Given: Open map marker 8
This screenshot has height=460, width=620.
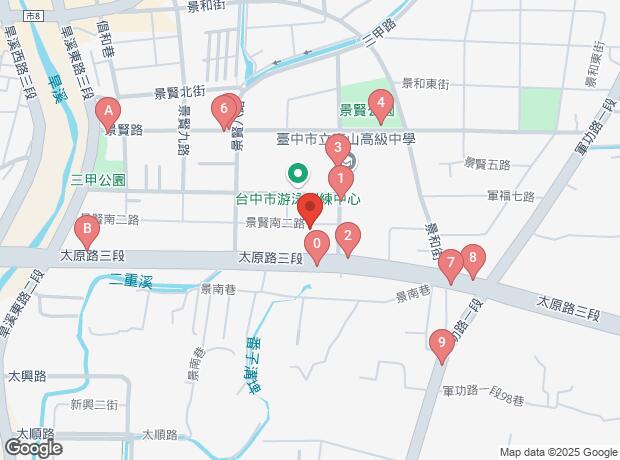Looking at the screenshot, I should tap(471, 258).
